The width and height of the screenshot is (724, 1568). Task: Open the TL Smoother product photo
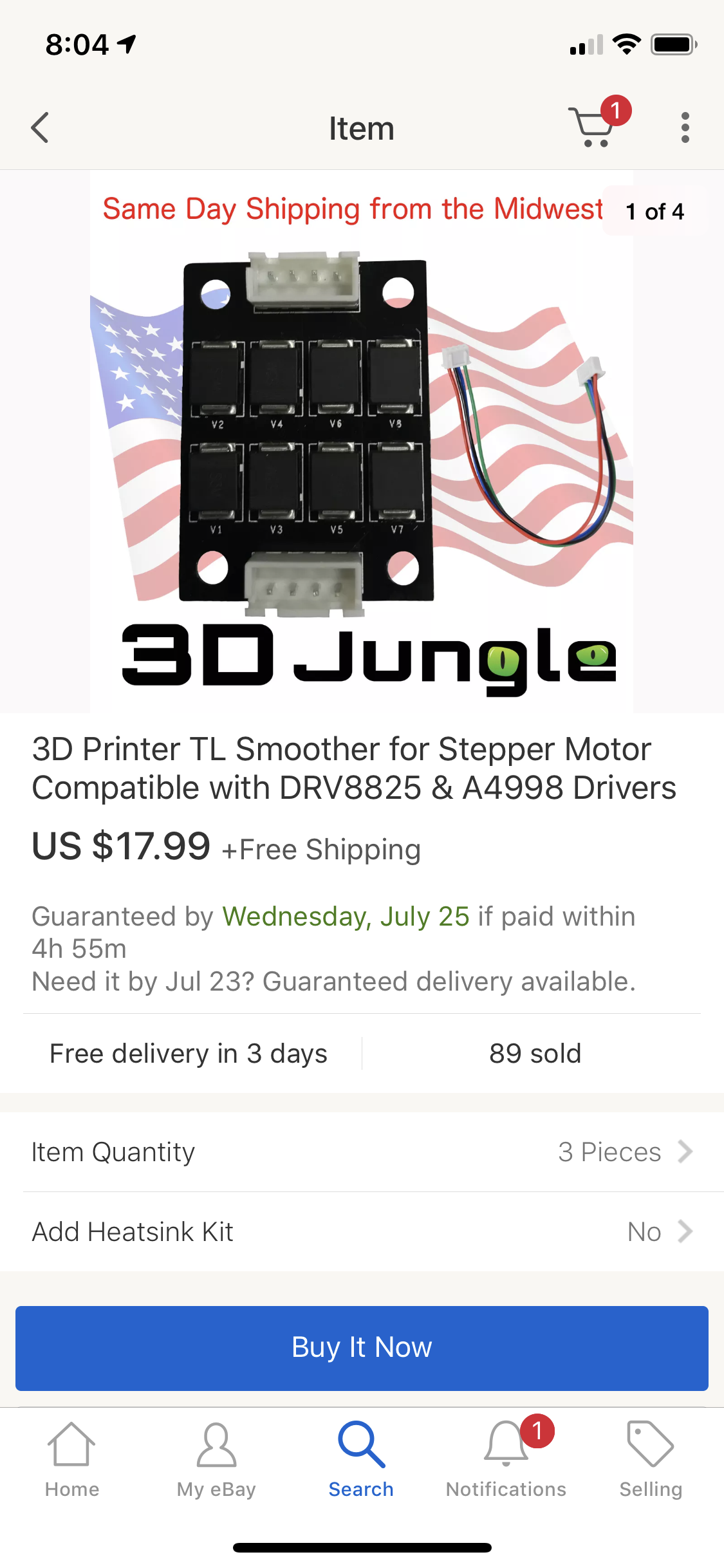[x=362, y=441]
